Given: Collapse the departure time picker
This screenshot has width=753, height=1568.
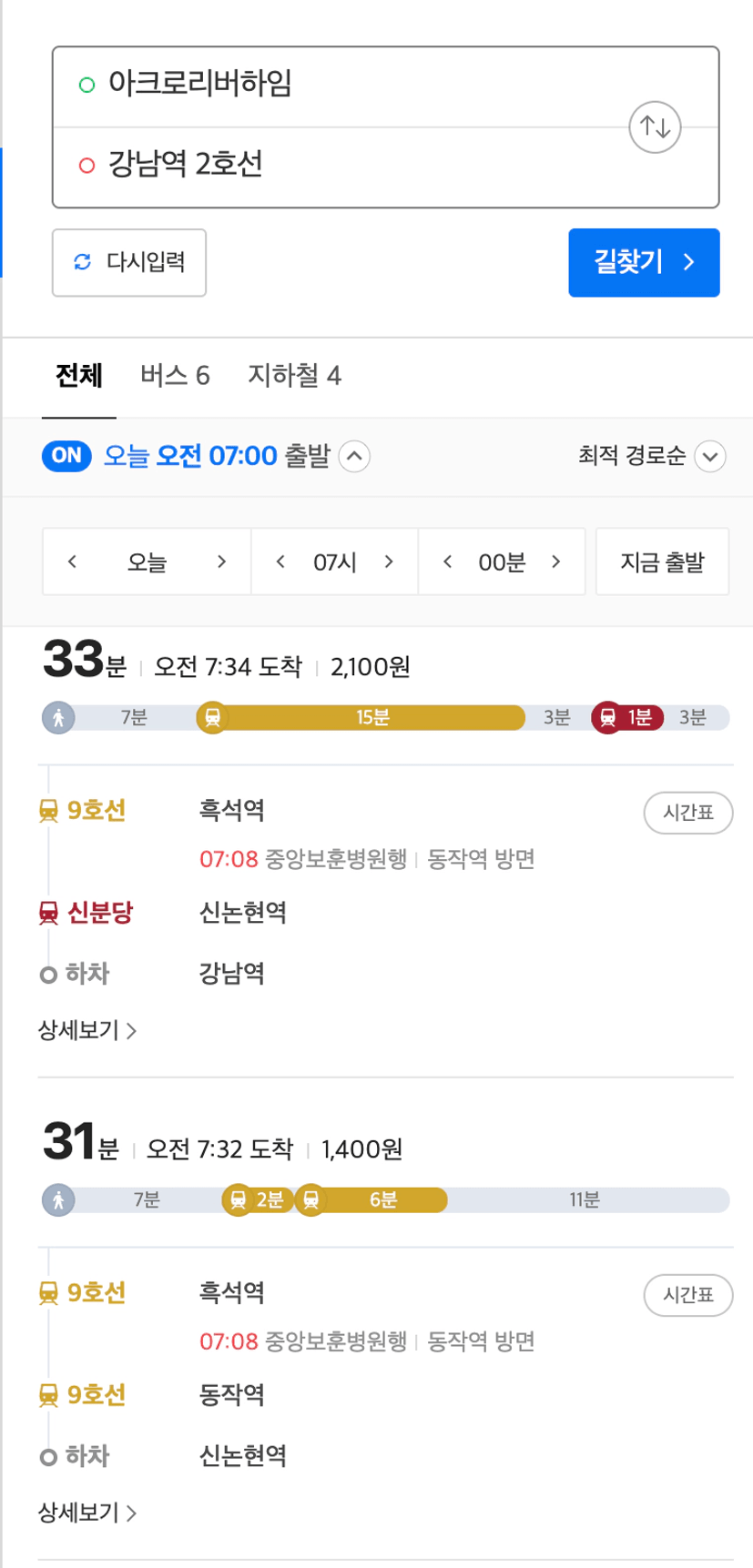Looking at the screenshot, I should coord(354,455).
